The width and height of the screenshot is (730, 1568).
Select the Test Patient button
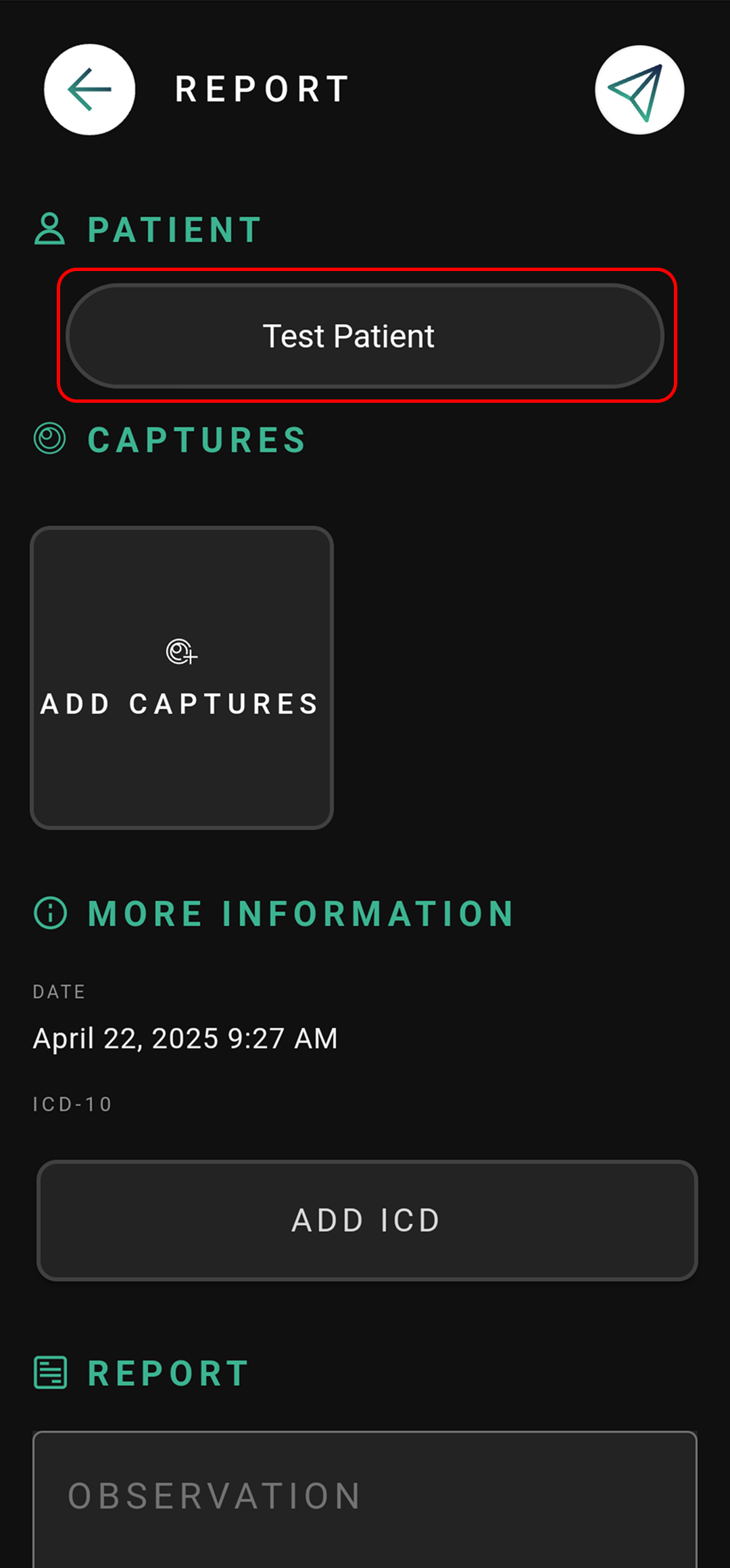click(365, 336)
